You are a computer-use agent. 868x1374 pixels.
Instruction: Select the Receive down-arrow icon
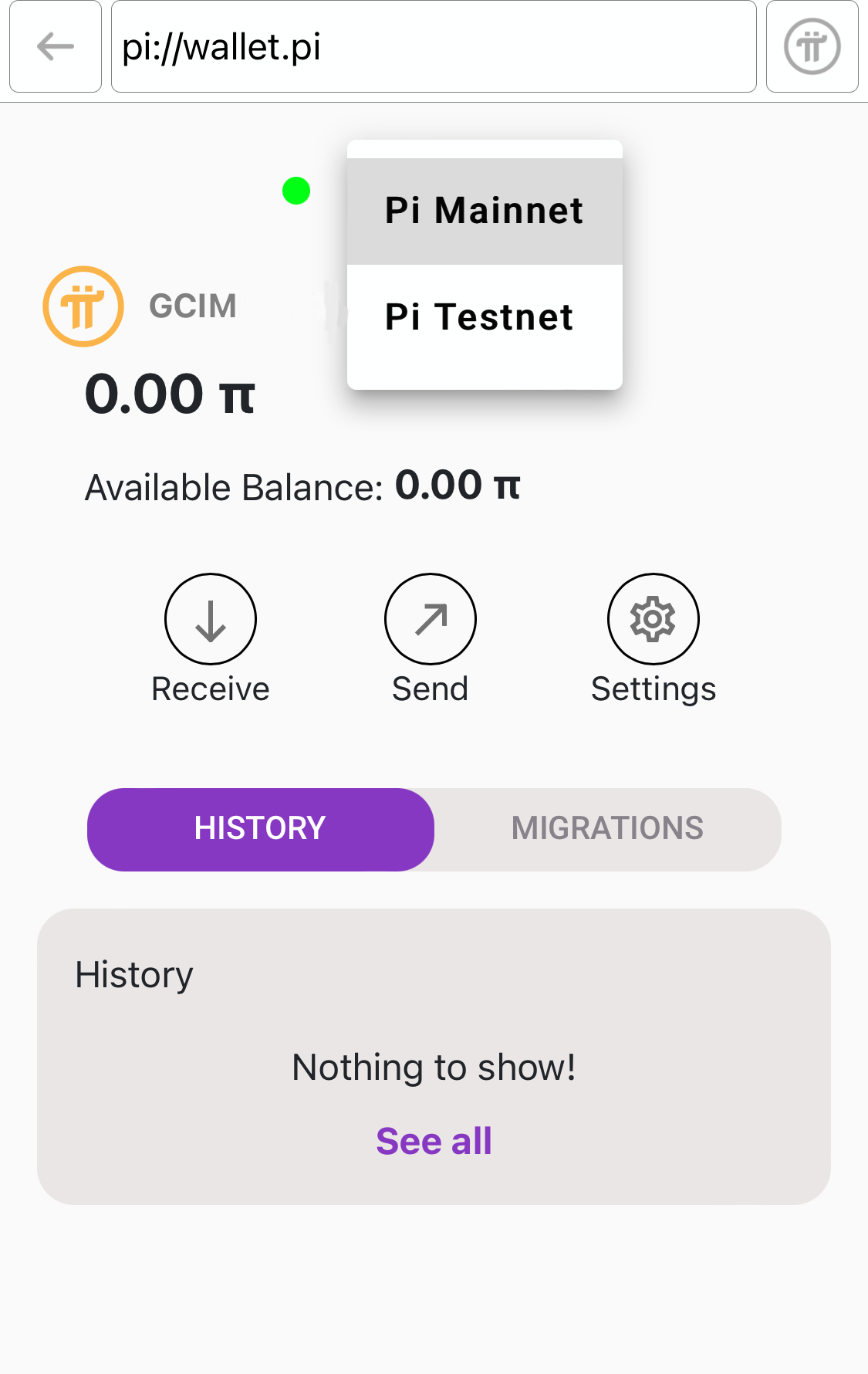(211, 618)
